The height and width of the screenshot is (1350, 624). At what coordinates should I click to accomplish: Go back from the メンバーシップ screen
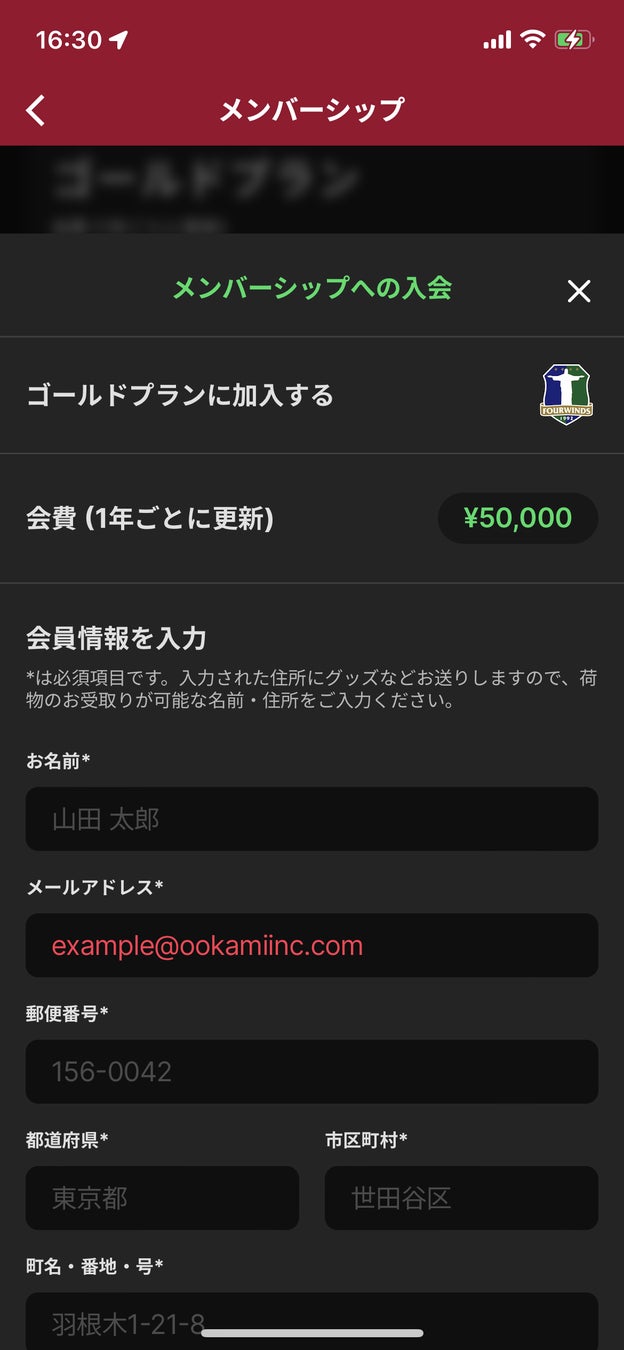coord(36,110)
